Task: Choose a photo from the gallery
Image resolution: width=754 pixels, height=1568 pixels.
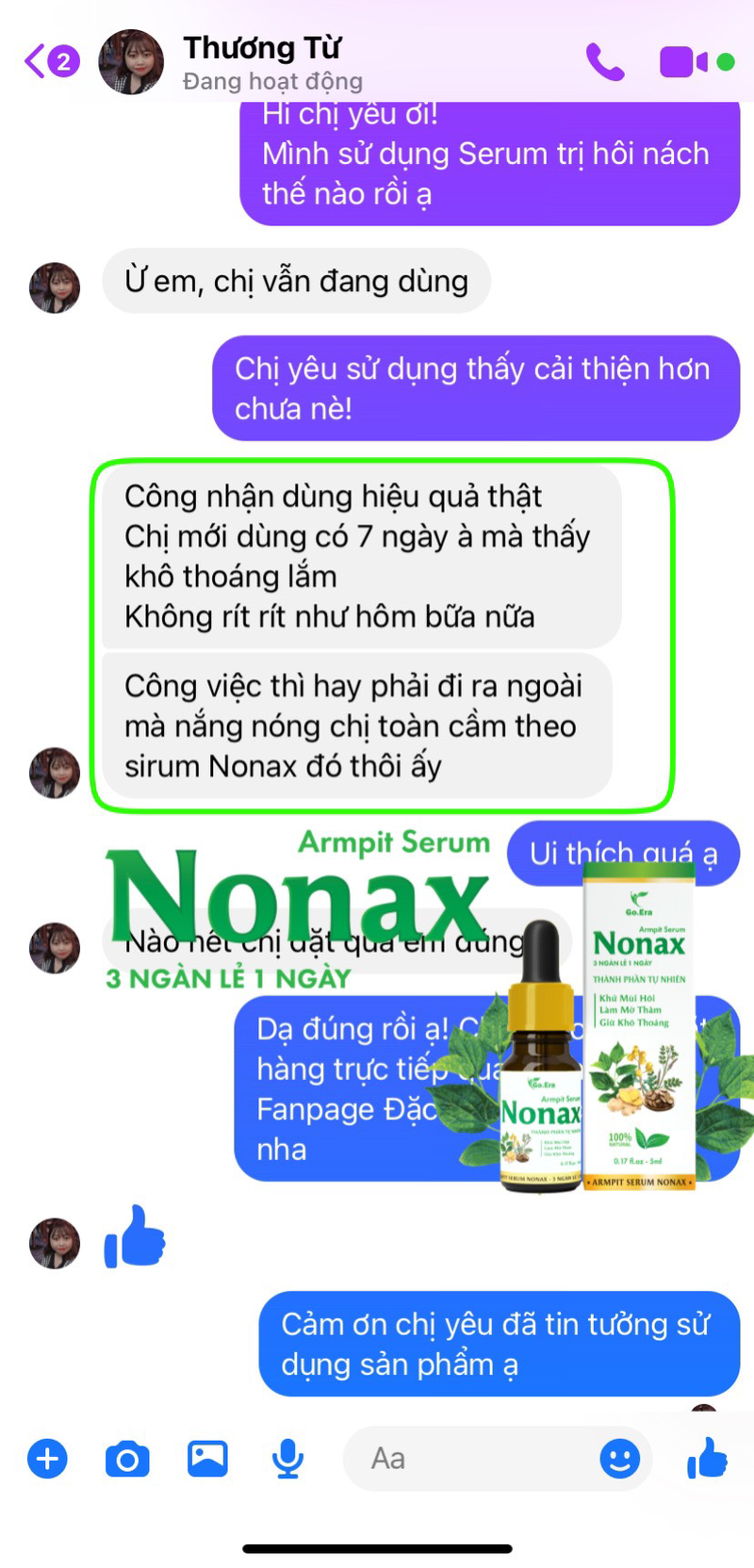Action: [x=207, y=1459]
